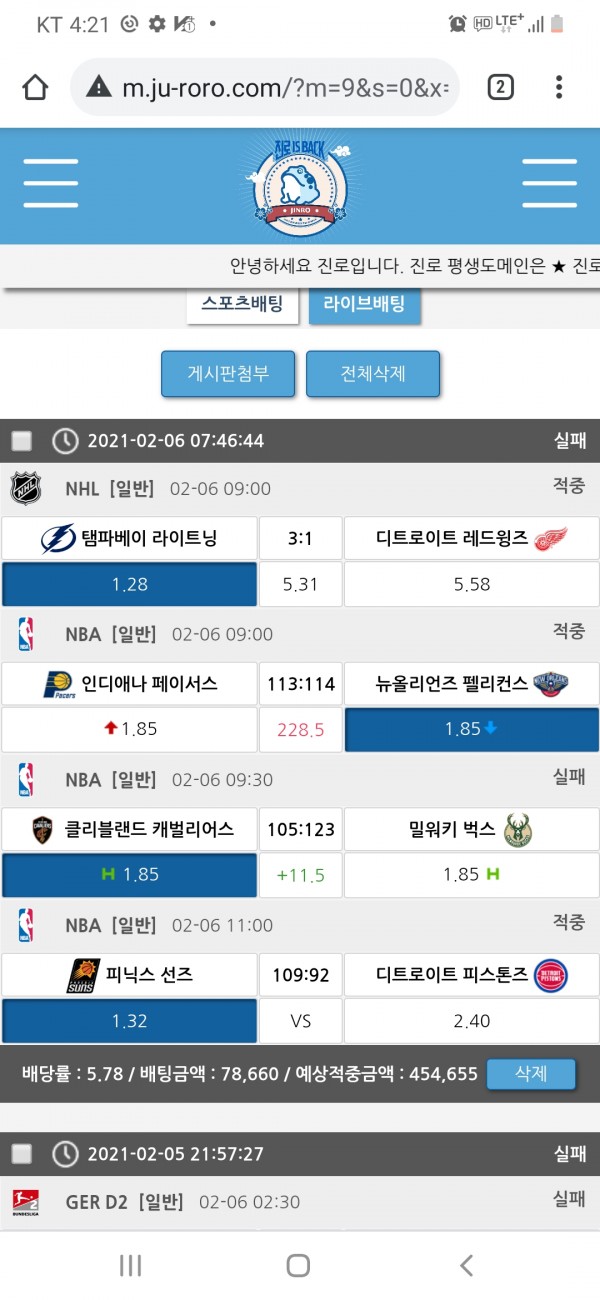Switch to the 라이브배팅 tab
This screenshot has width=600, height=1300.
point(364,305)
